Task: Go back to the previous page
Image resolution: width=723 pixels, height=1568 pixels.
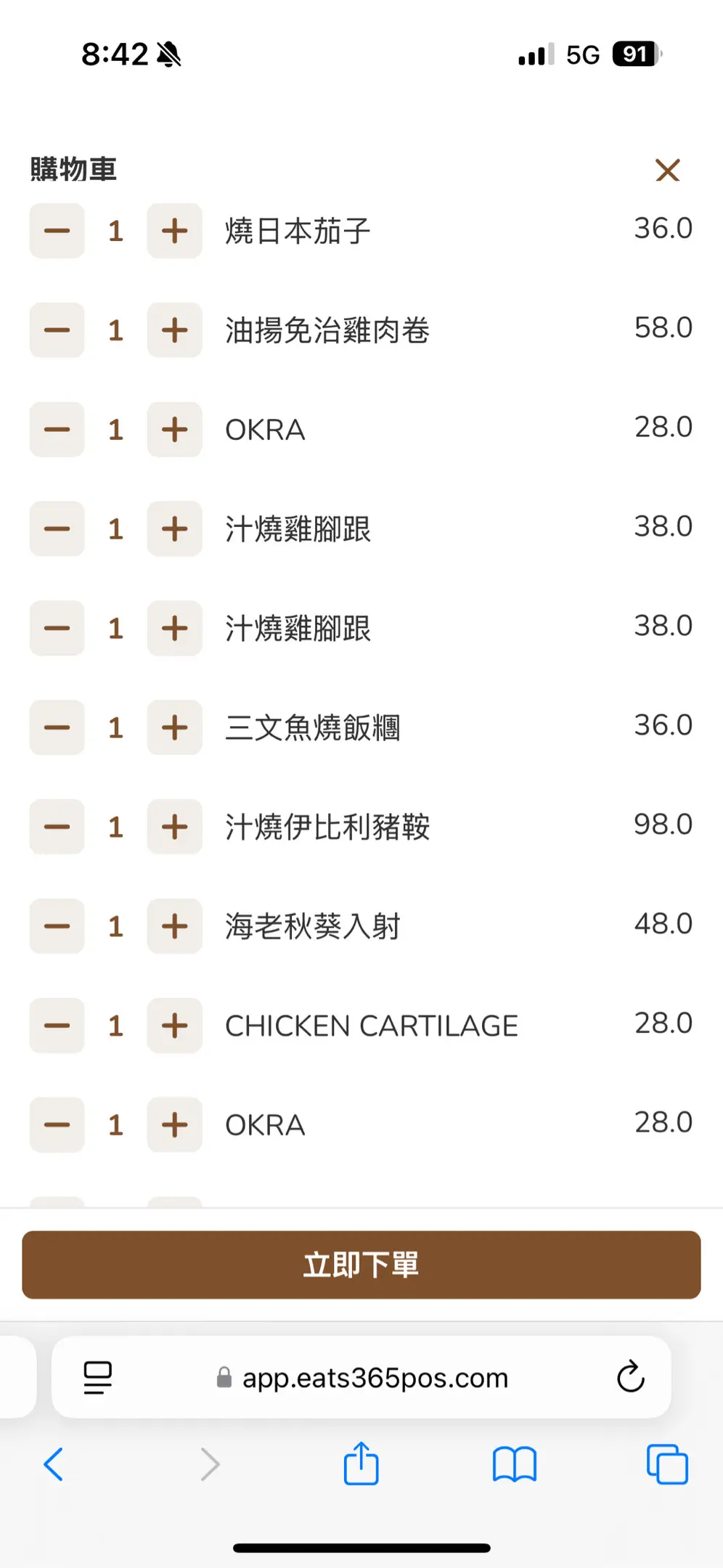Action: (x=54, y=1464)
